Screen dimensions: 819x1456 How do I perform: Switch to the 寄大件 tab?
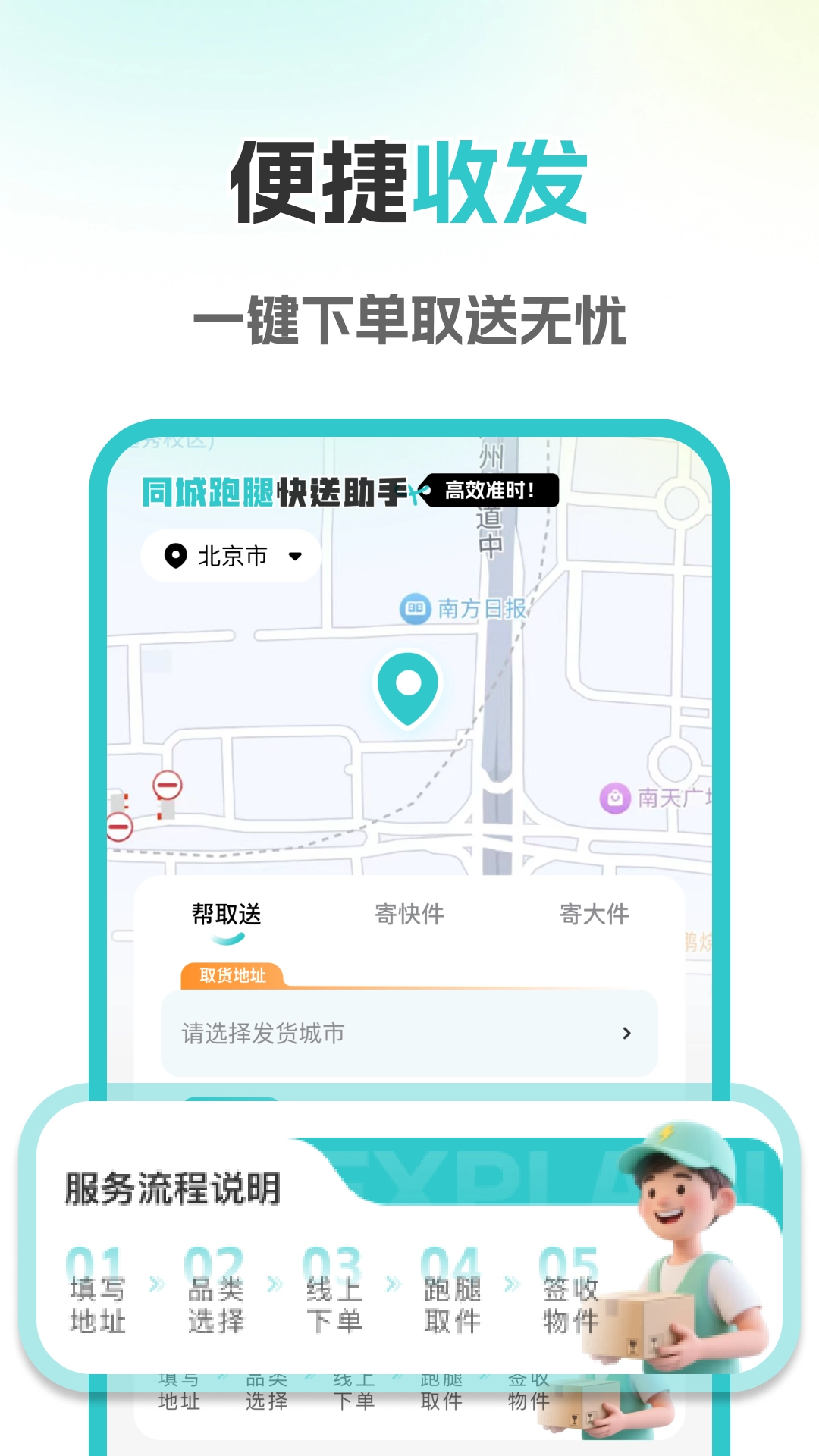coord(595,915)
